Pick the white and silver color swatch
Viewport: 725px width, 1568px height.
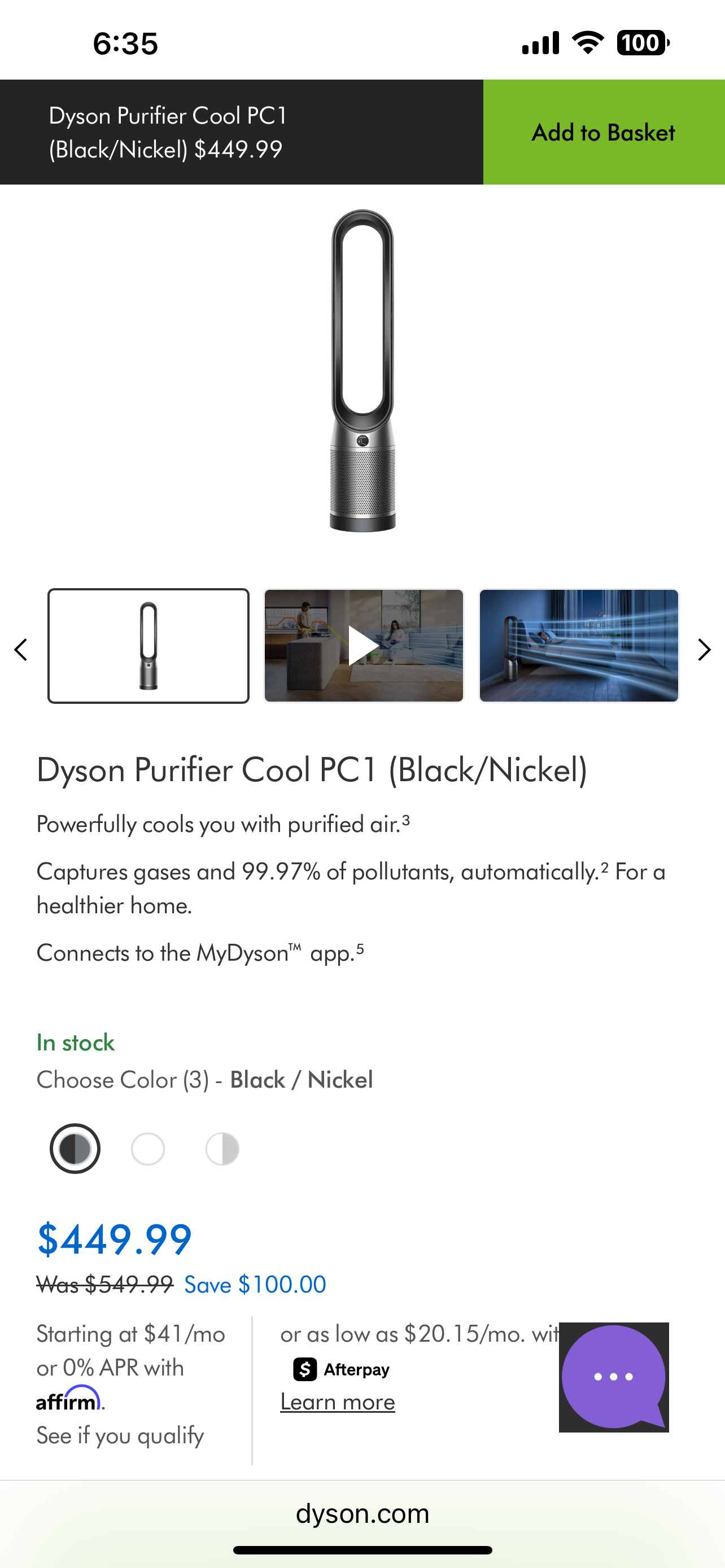tap(222, 1149)
